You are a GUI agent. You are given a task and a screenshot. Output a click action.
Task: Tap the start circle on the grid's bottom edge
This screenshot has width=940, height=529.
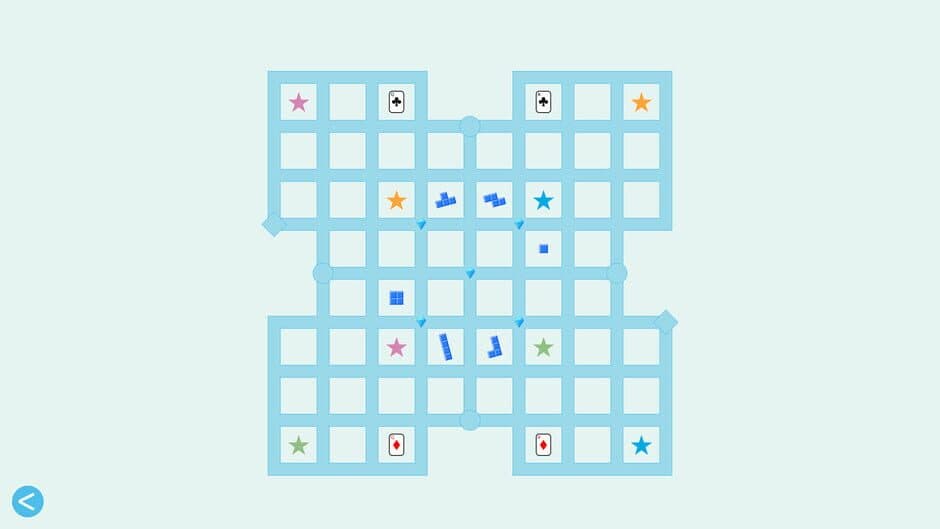tap(469, 420)
